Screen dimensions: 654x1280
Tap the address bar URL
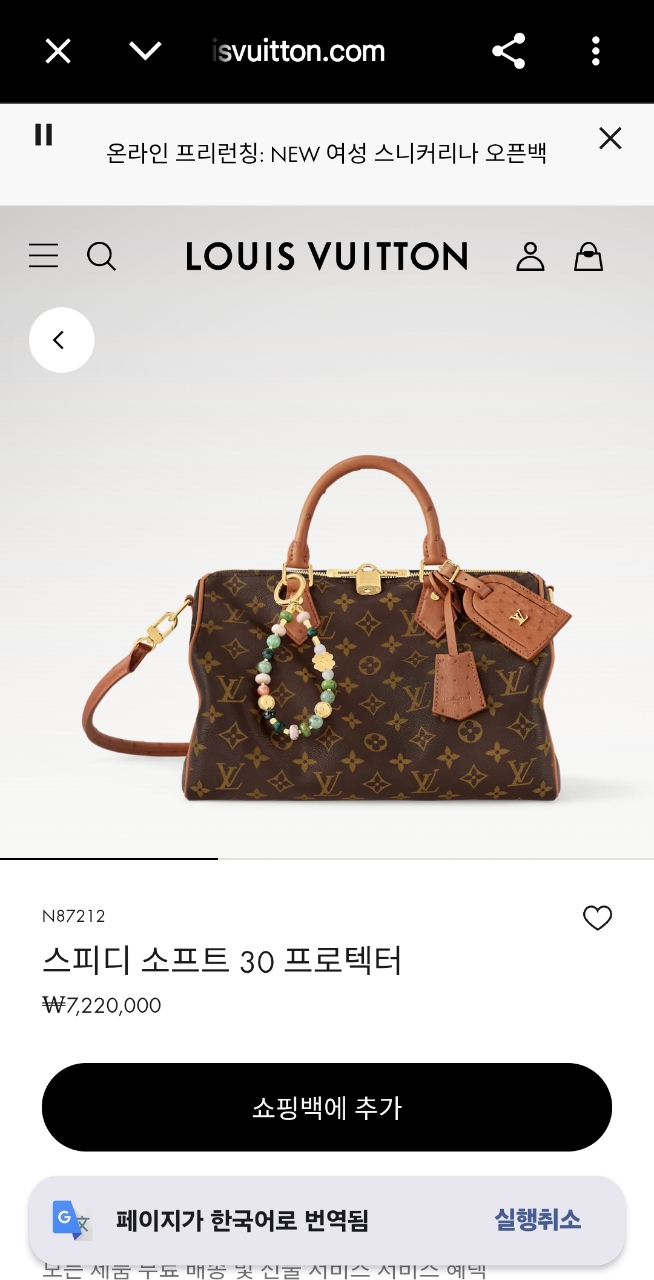300,51
